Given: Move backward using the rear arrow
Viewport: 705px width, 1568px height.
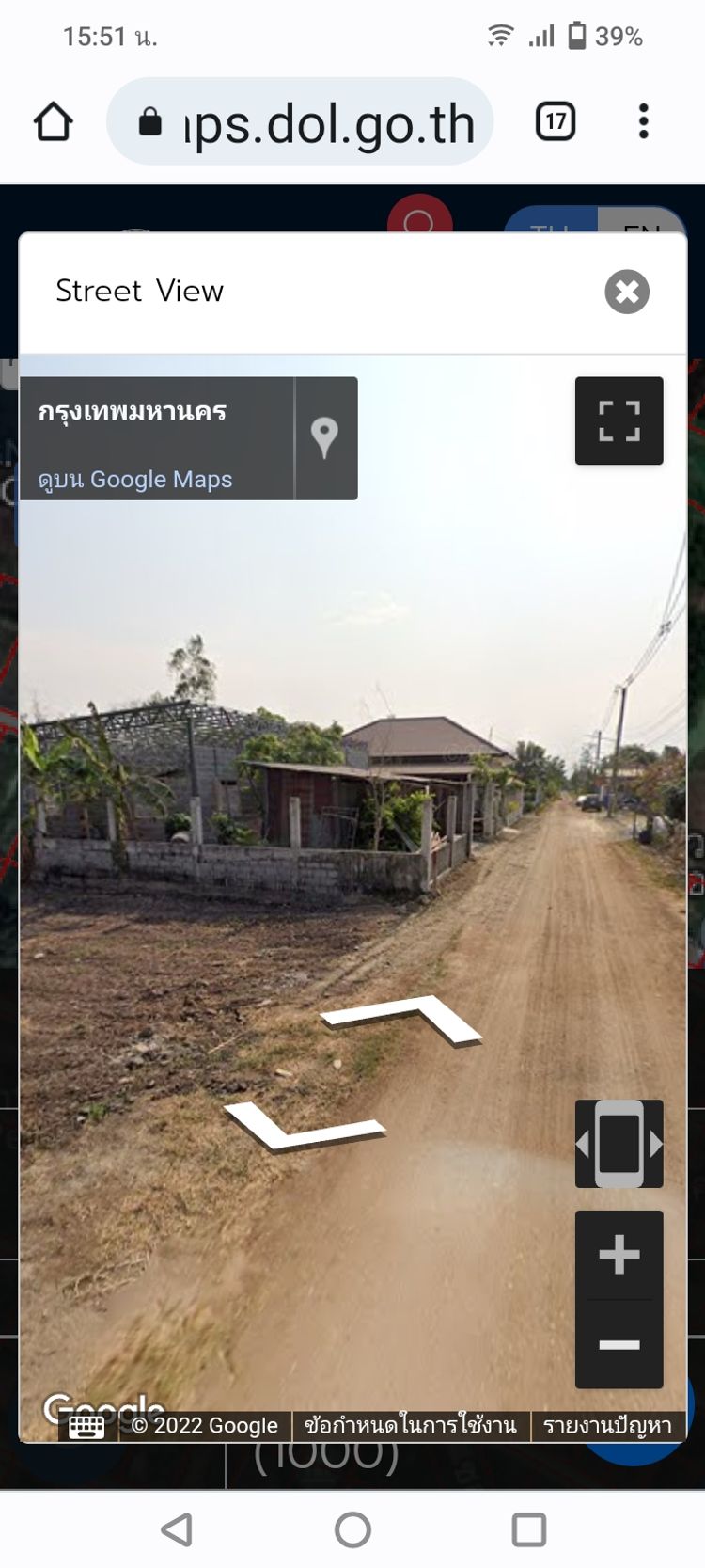Looking at the screenshot, I should pos(303,1125).
